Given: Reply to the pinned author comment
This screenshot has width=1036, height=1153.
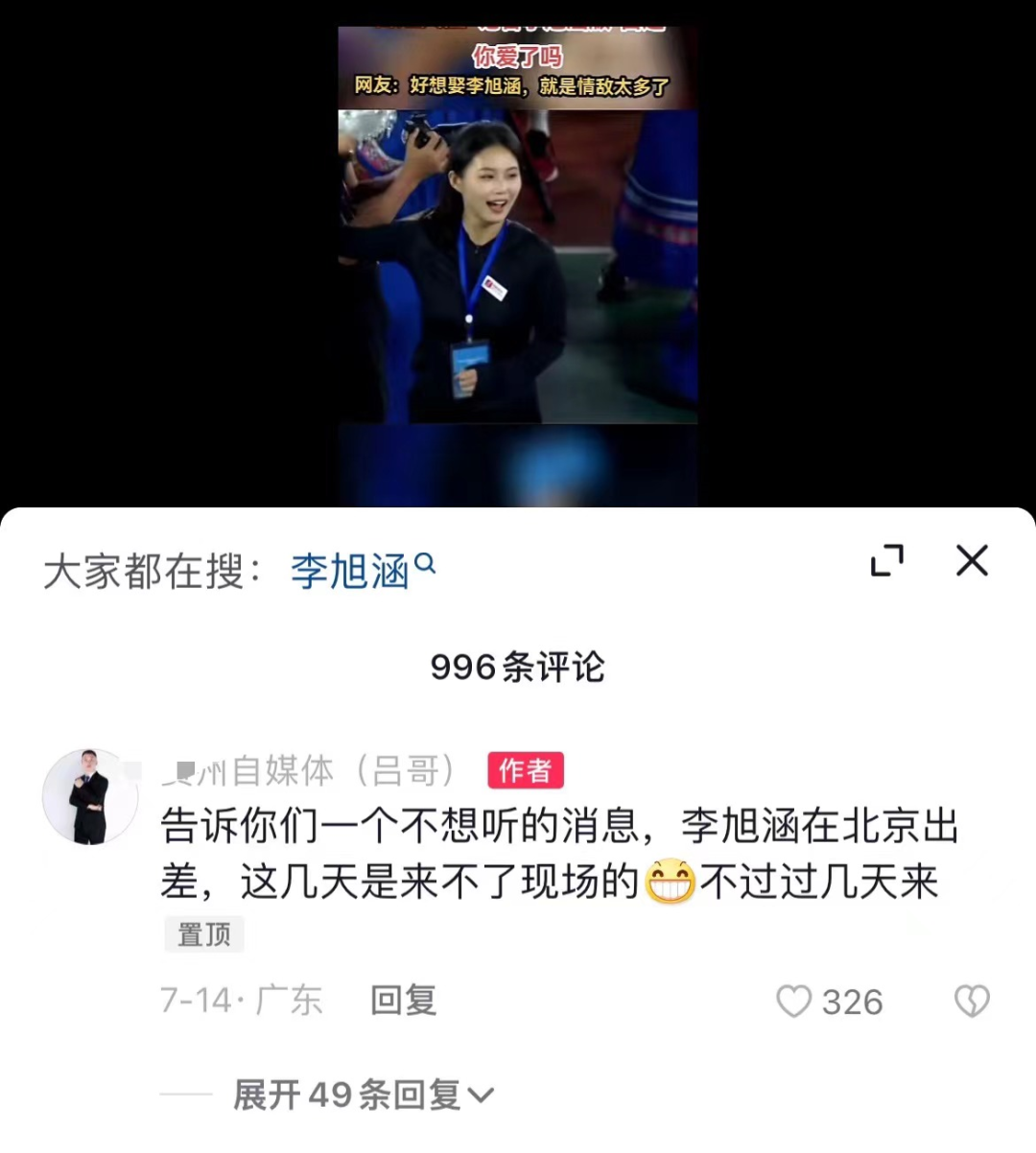Looking at the screenshot, I should click(x=403, y=1000).
